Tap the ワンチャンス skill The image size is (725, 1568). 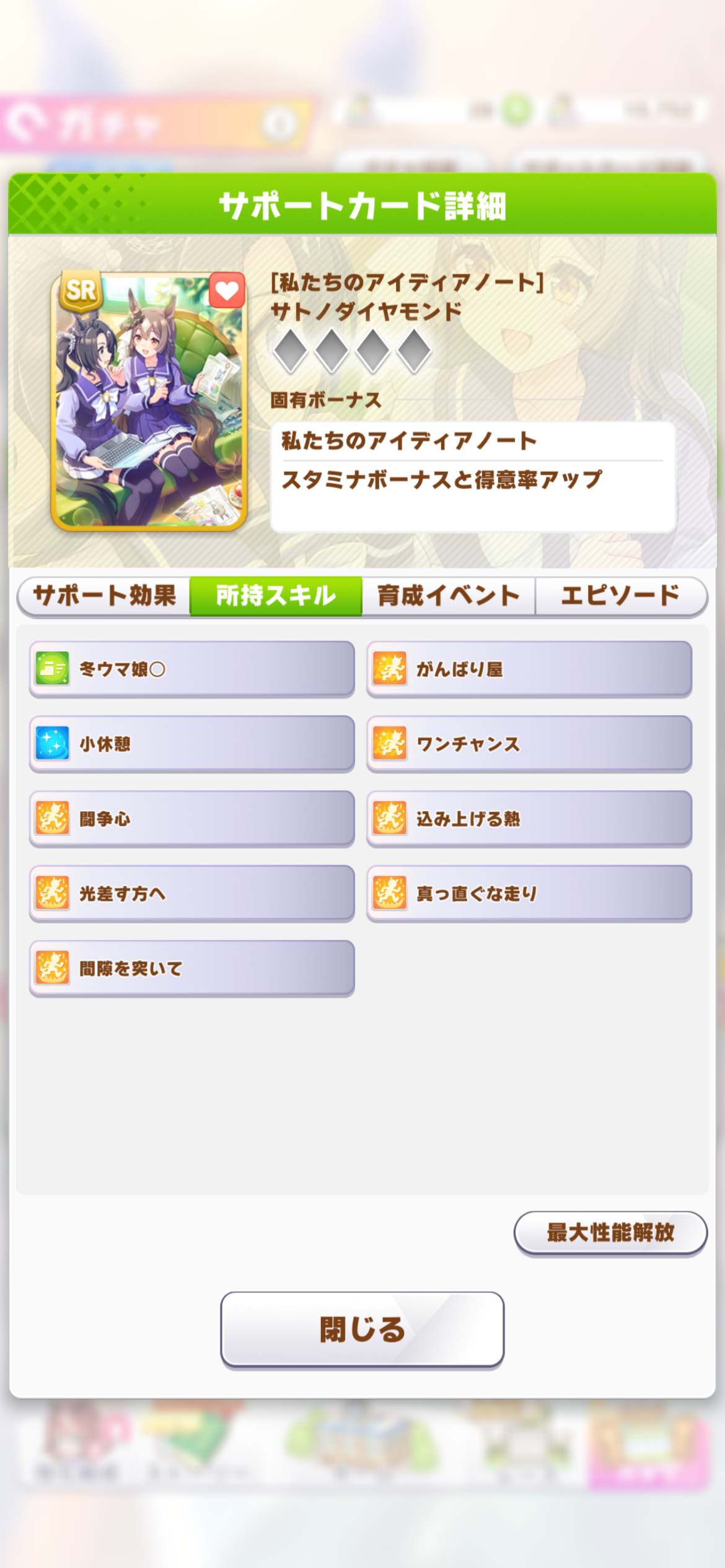click(x=529, y=744)
